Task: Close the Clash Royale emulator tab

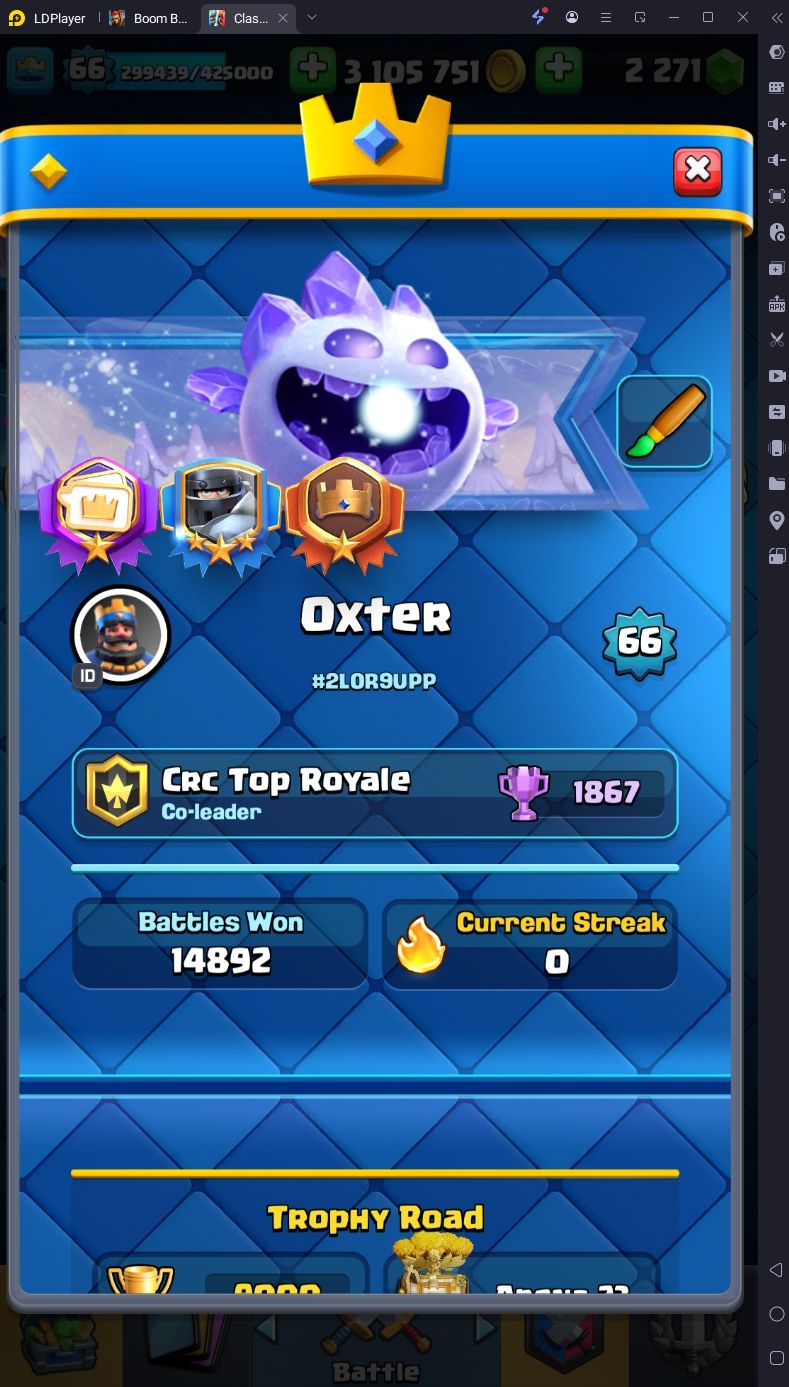Action: (283, 17)
